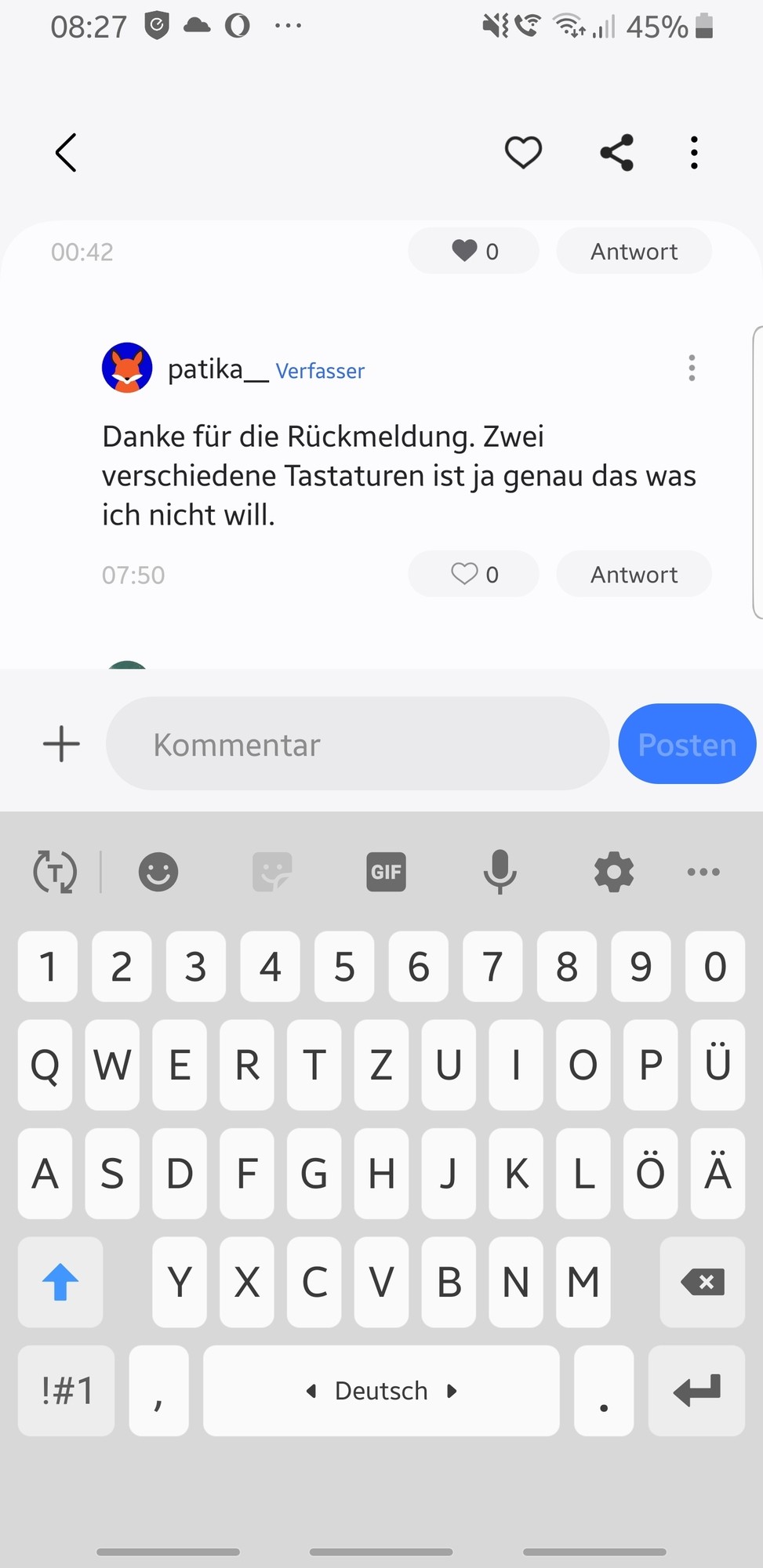Like patika__'s comment from 07:50
The image size is (763, 1568).
474,575
